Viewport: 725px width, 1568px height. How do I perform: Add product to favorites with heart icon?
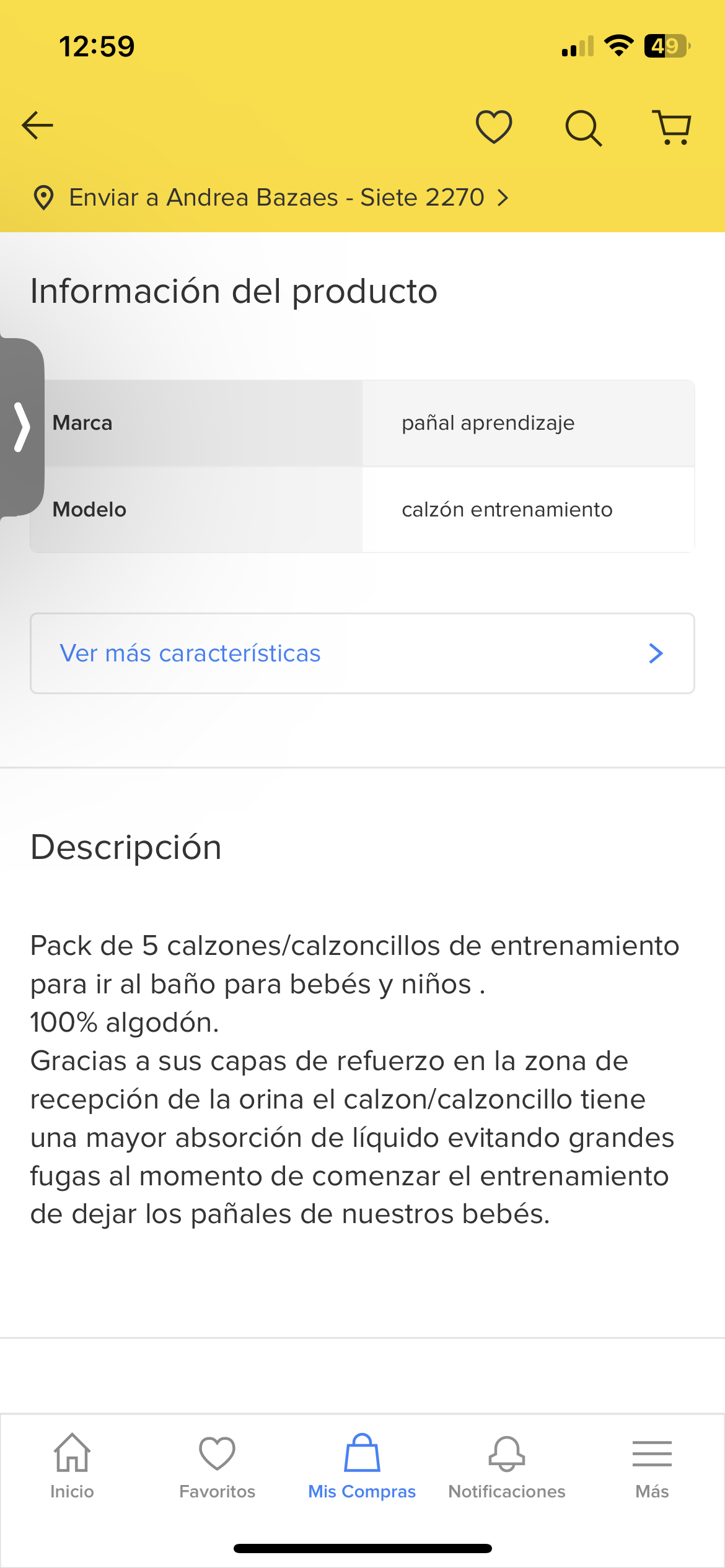(494, 127)
